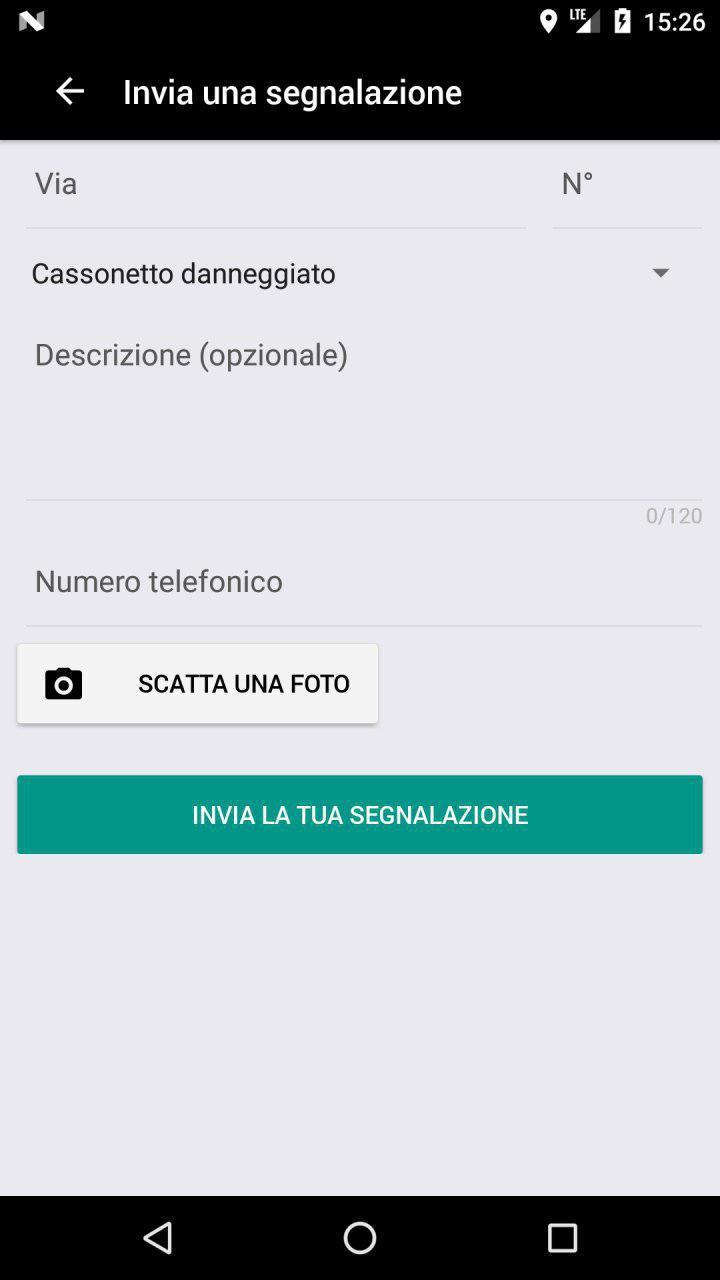Go to the system home screen
This screenshot has width=720, height=1280.
[x=360, y=1238]
